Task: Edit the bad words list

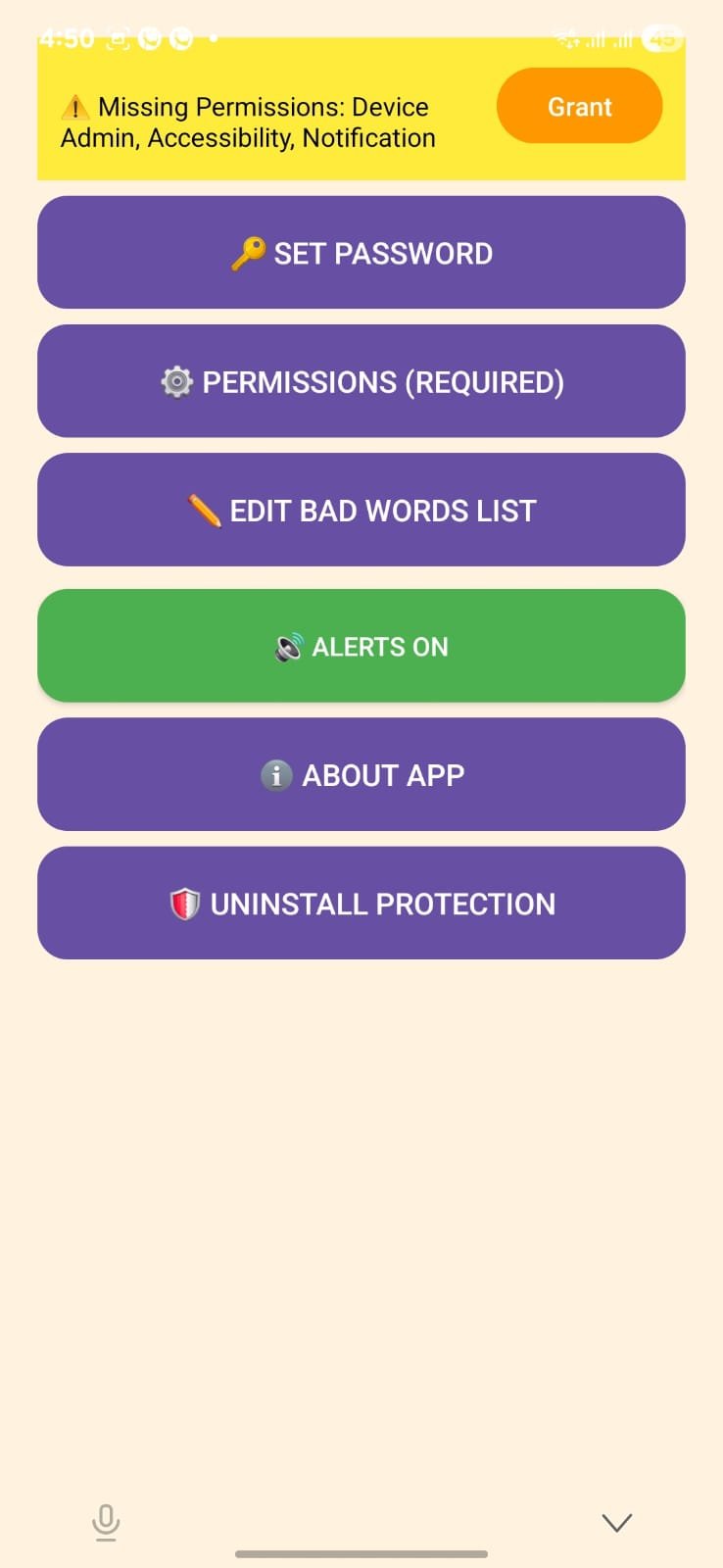Action: [361, 510]
